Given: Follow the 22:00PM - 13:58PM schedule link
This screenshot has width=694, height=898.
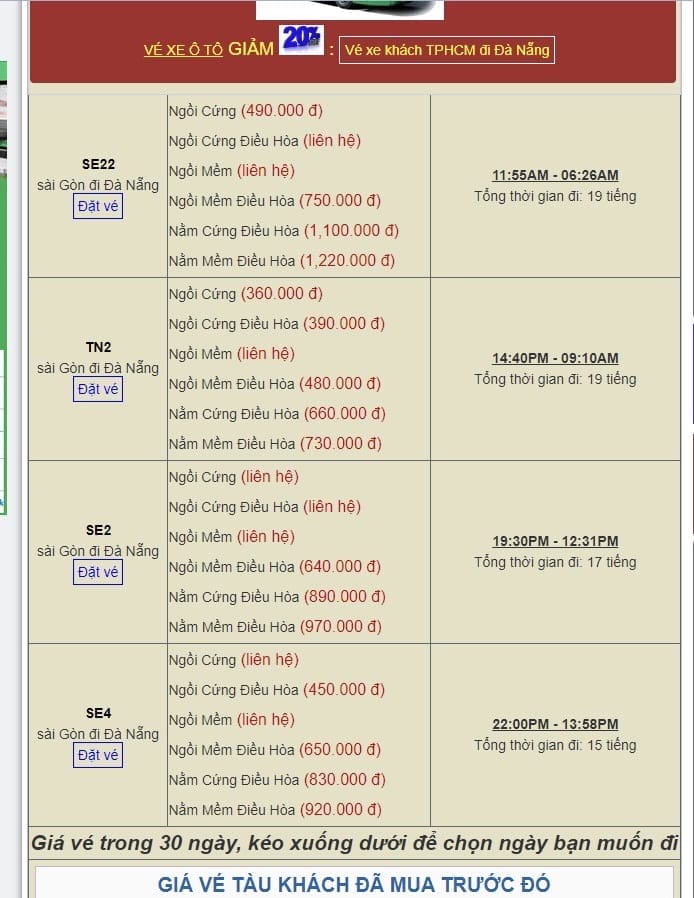Looking at the screenshot, I should click(555, 724).
